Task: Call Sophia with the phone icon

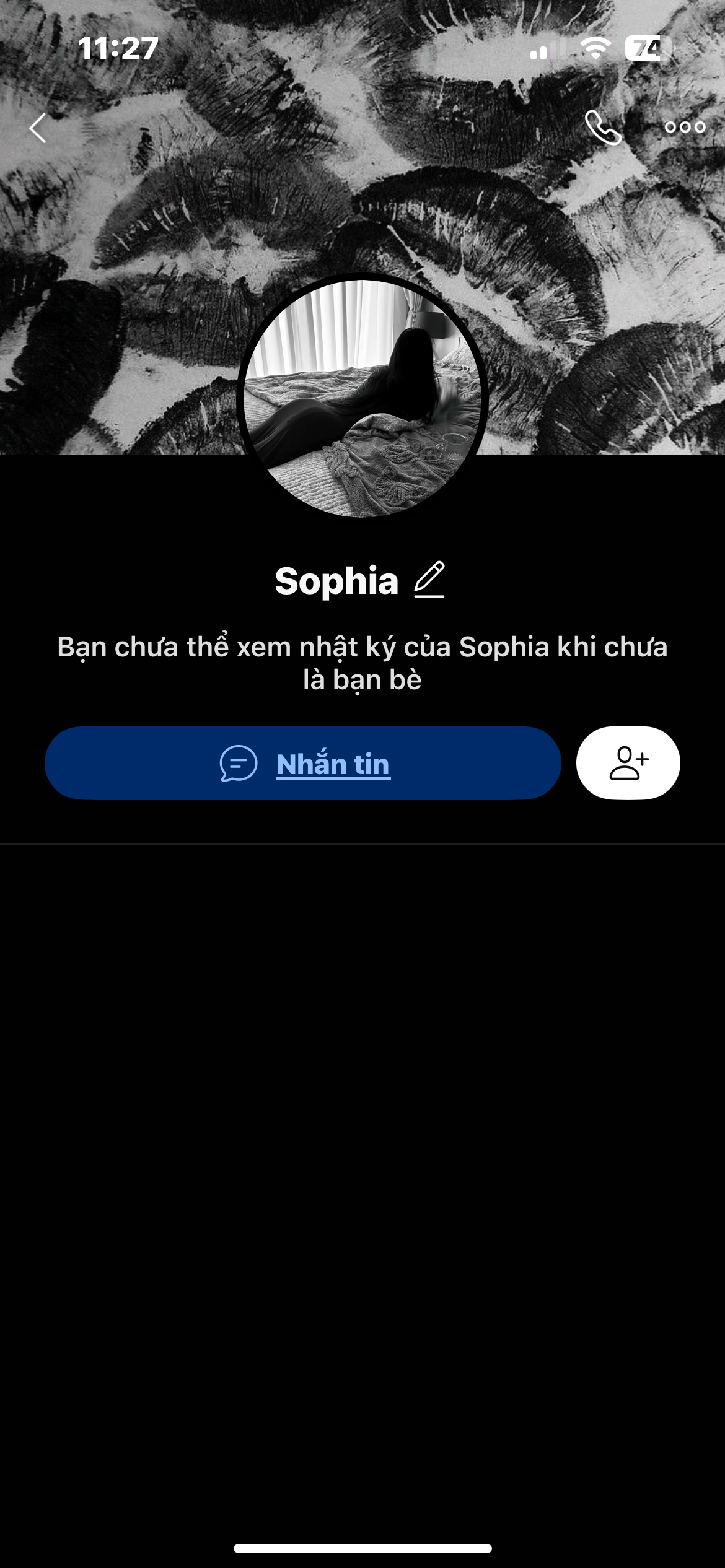Action: click(x=602, y=128)
